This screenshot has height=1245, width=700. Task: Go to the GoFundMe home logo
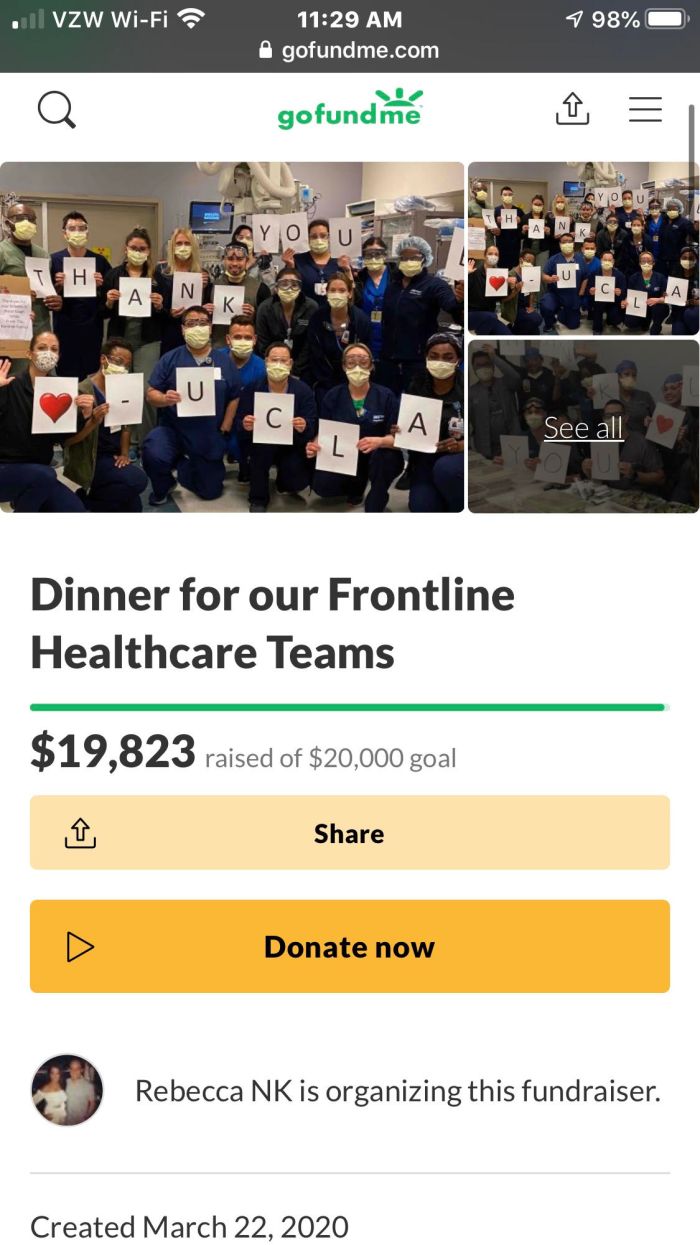click(350, 110)
